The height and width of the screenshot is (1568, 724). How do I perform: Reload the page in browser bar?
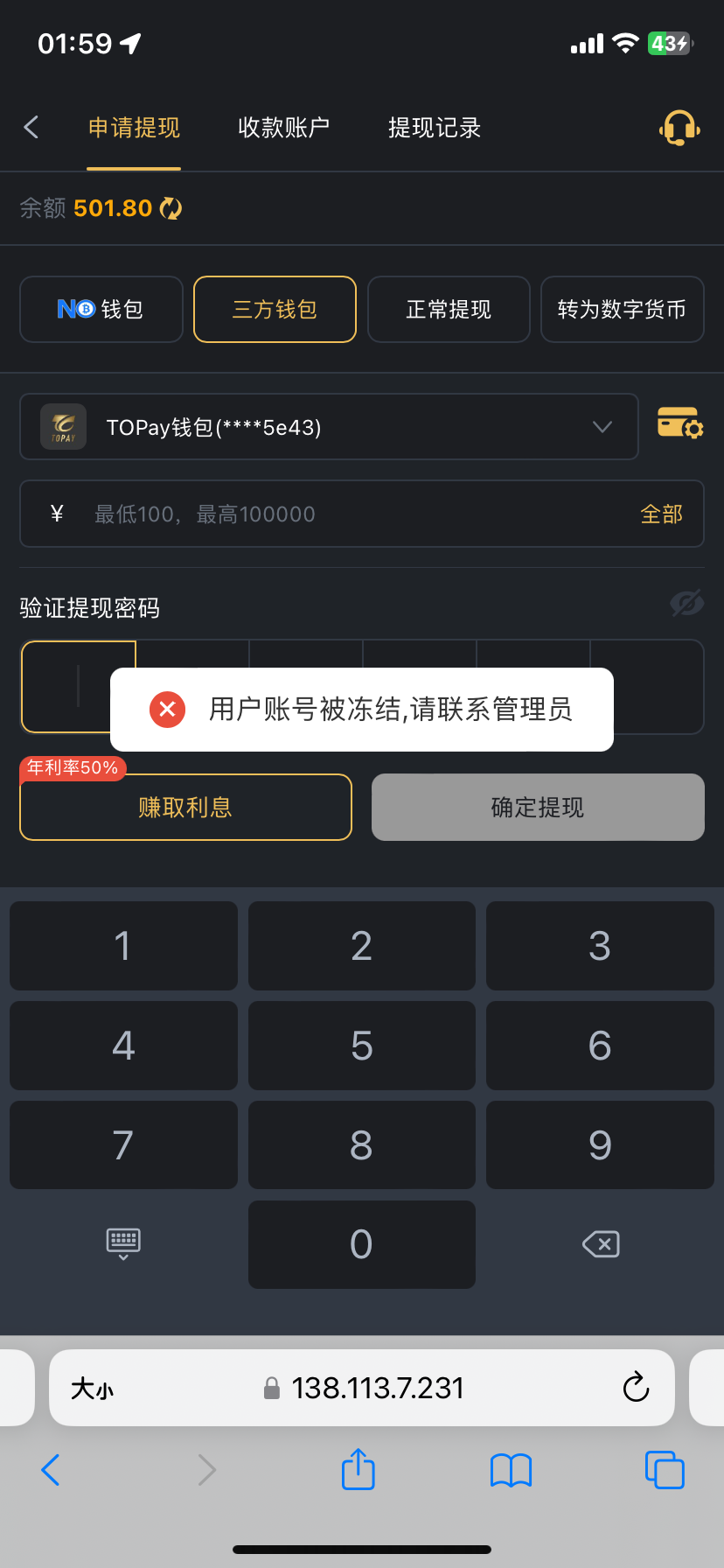(636, 1387)
